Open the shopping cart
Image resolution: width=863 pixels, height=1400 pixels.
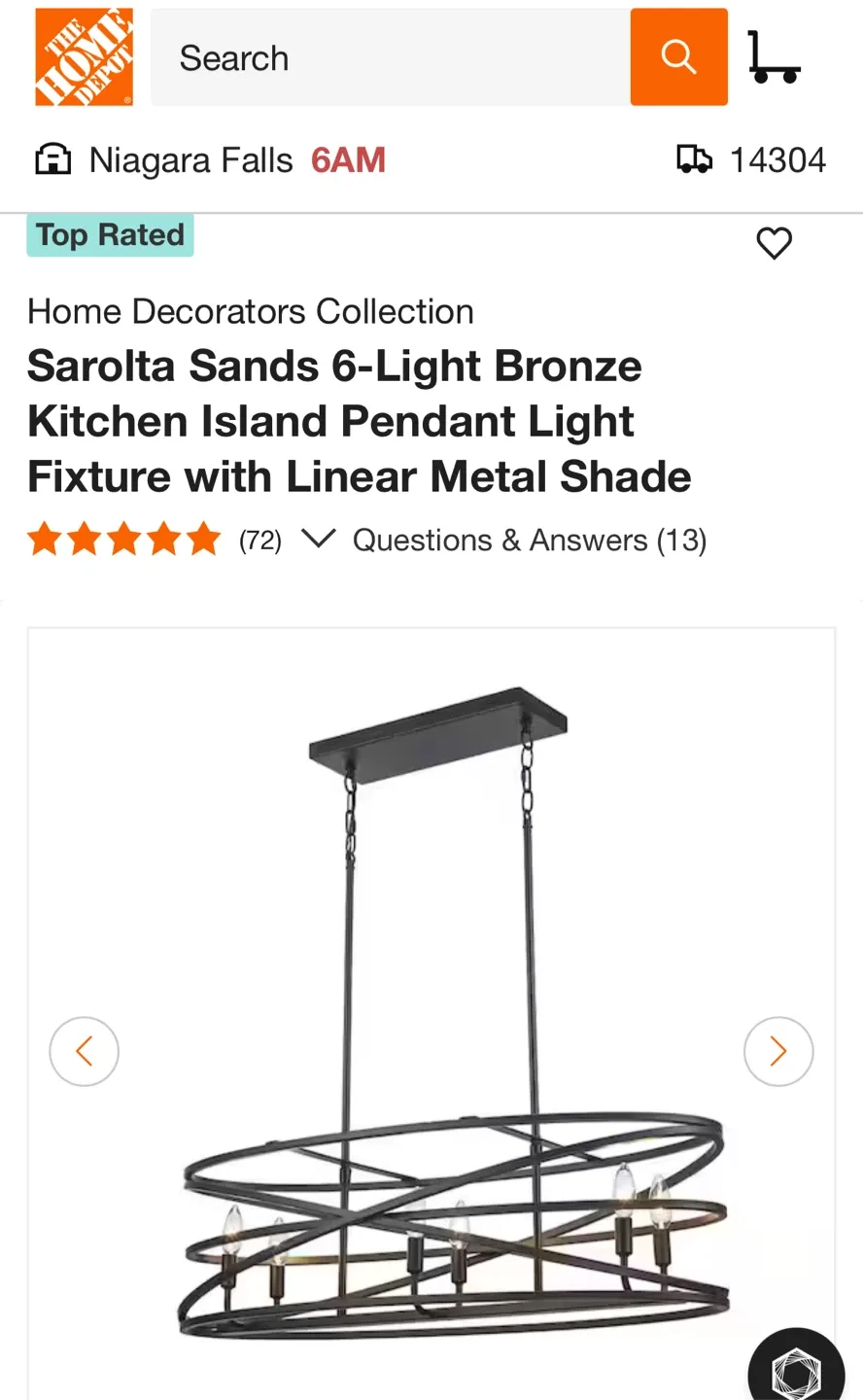pos(775,56)
